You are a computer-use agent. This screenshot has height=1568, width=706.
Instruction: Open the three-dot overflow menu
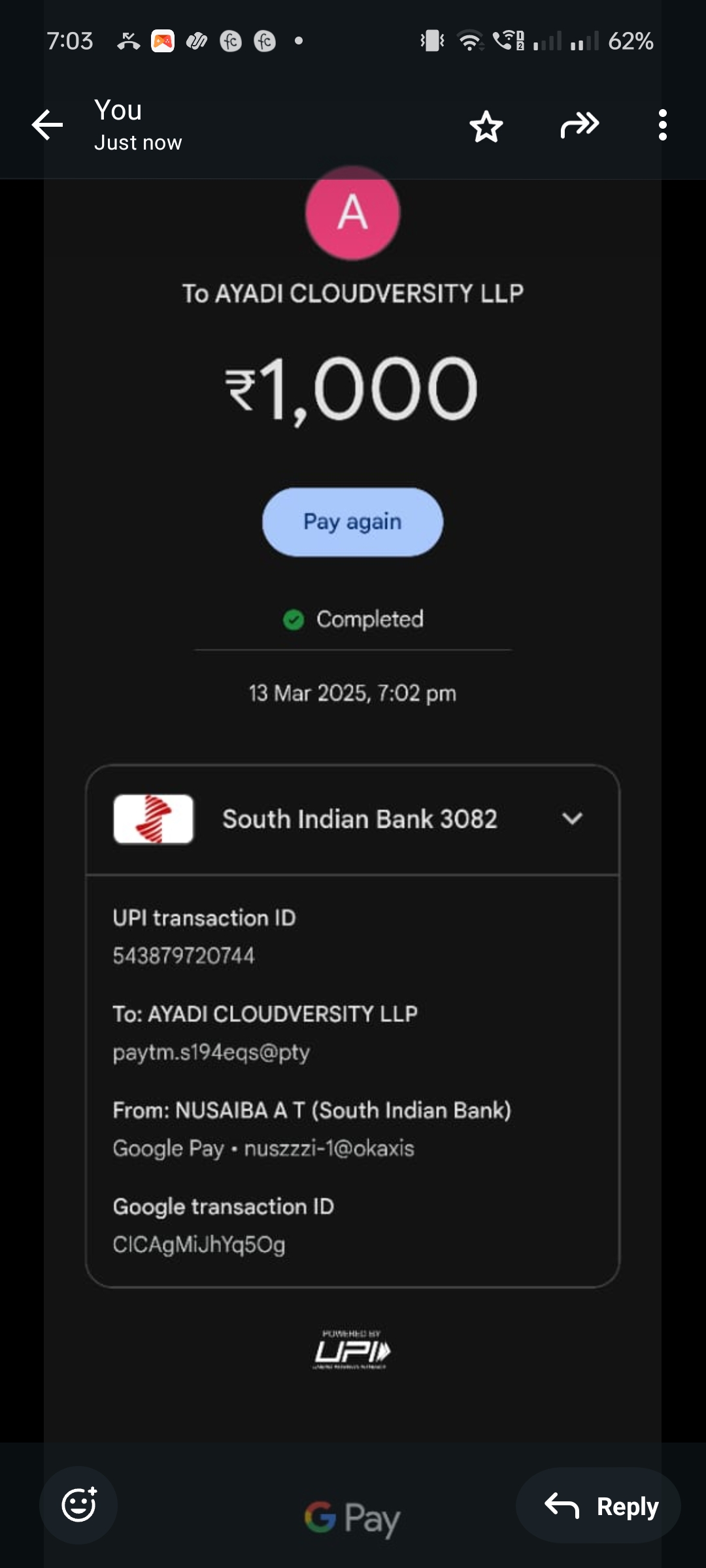coord(662,125)
